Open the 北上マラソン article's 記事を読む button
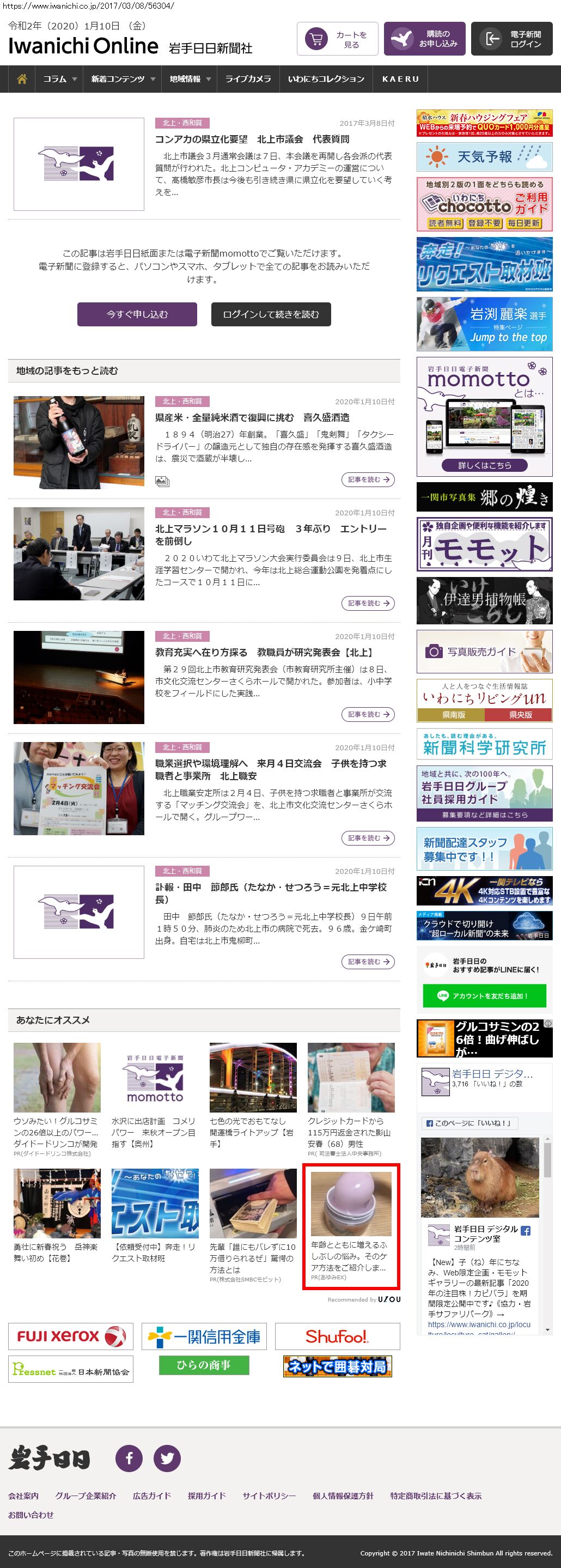The image size is (561, 1568). pos(368,603)
